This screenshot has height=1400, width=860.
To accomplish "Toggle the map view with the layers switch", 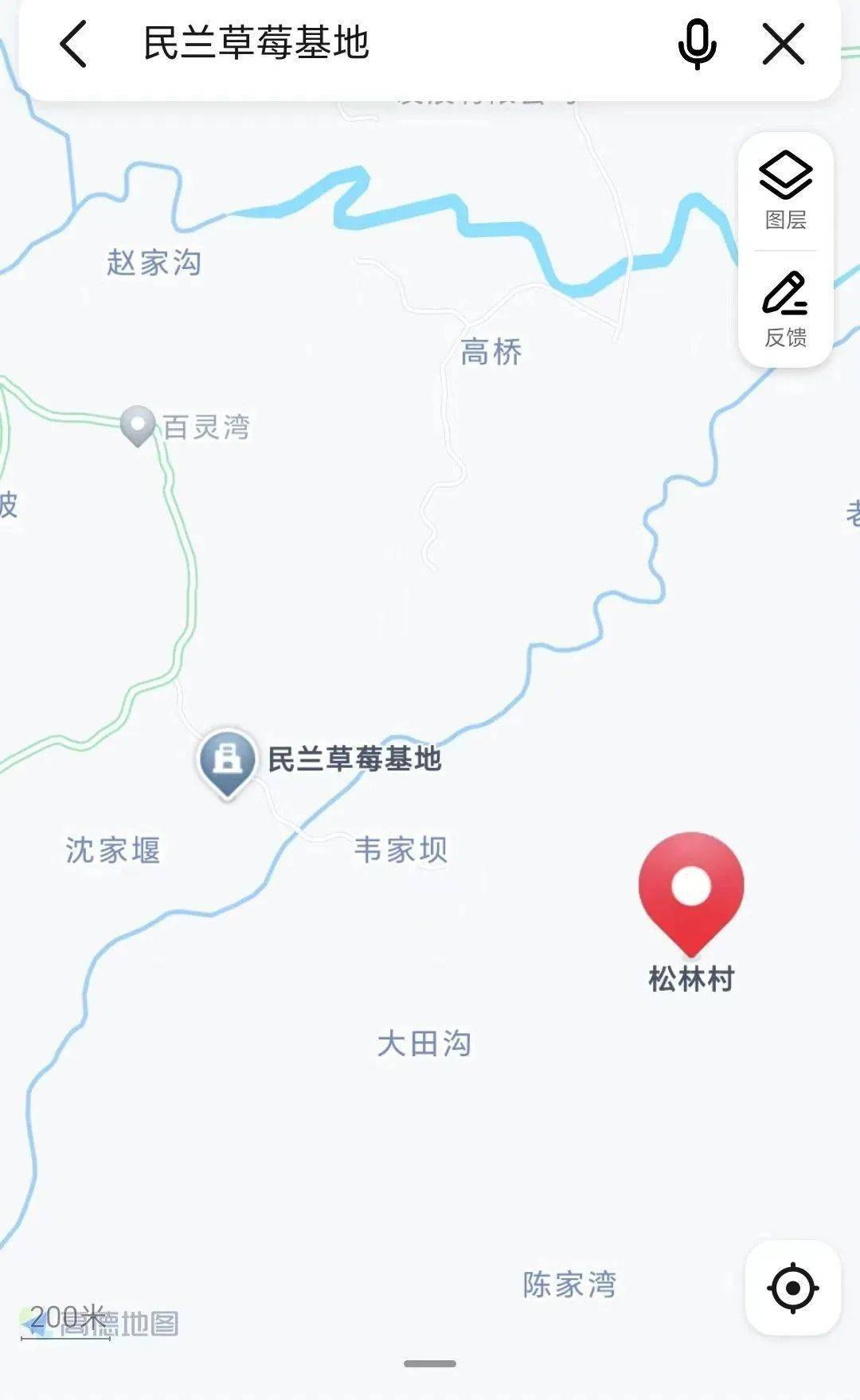I will [784, 175].
